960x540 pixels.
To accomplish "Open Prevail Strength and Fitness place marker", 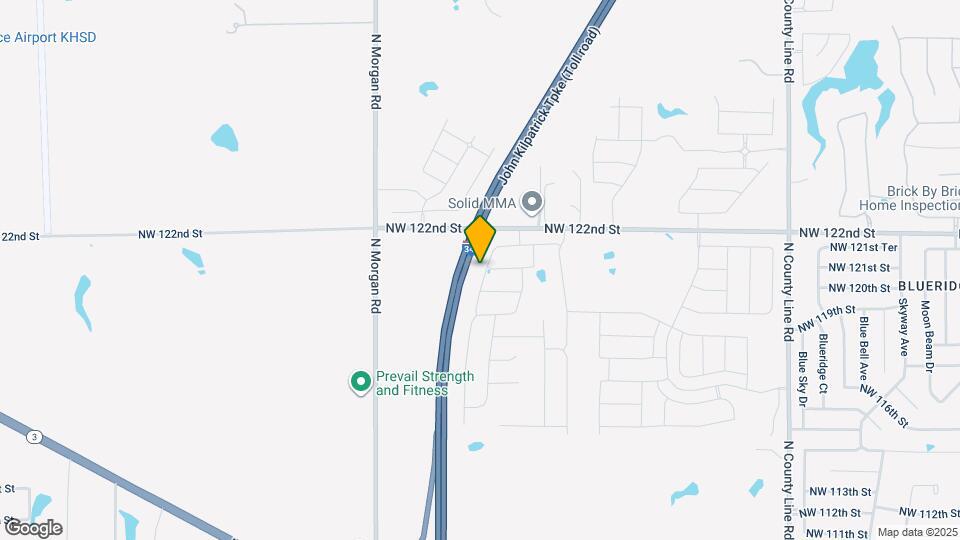I will tap(360, 382).
